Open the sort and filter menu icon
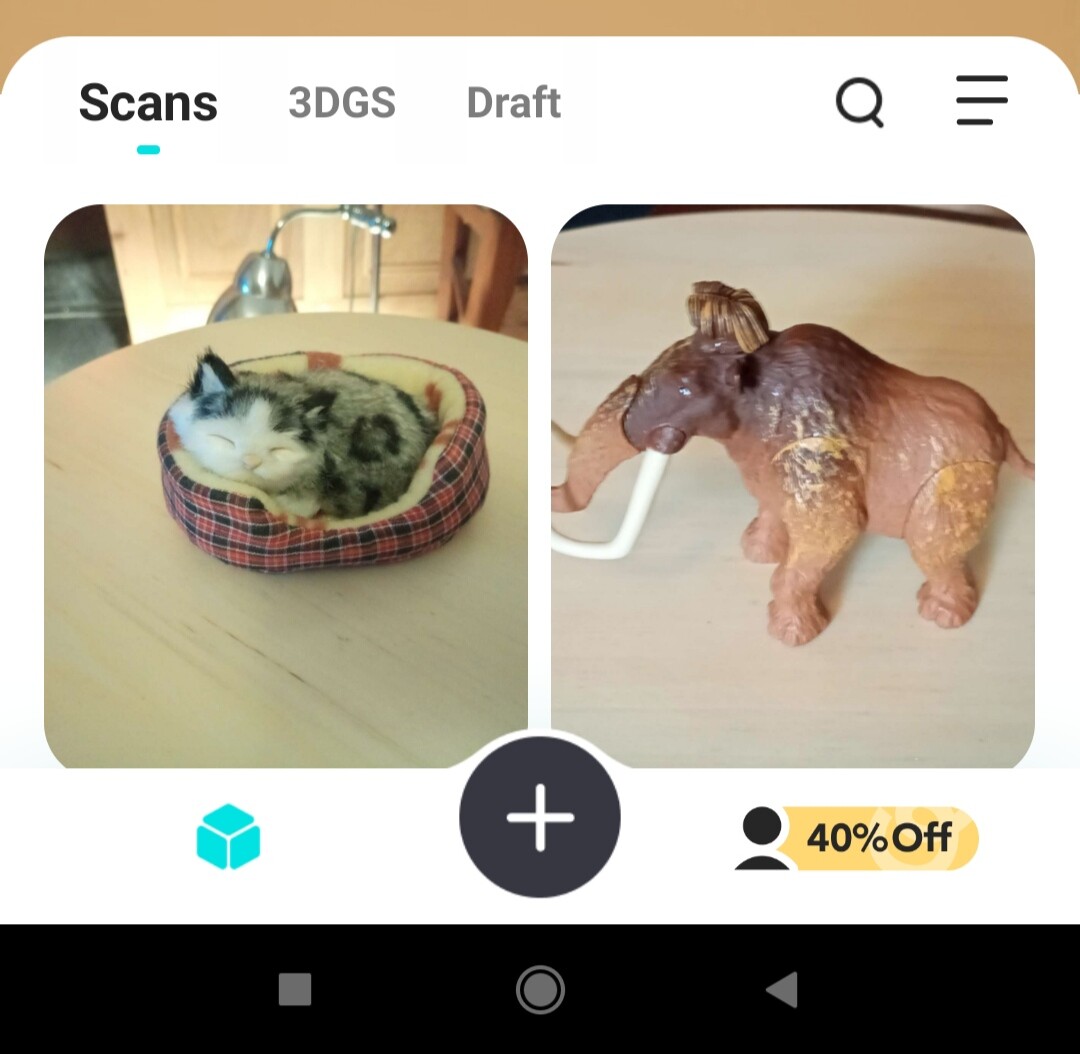Image resolution: width=1080 pixels, height=1054 pixels. (x=981, y=101)
